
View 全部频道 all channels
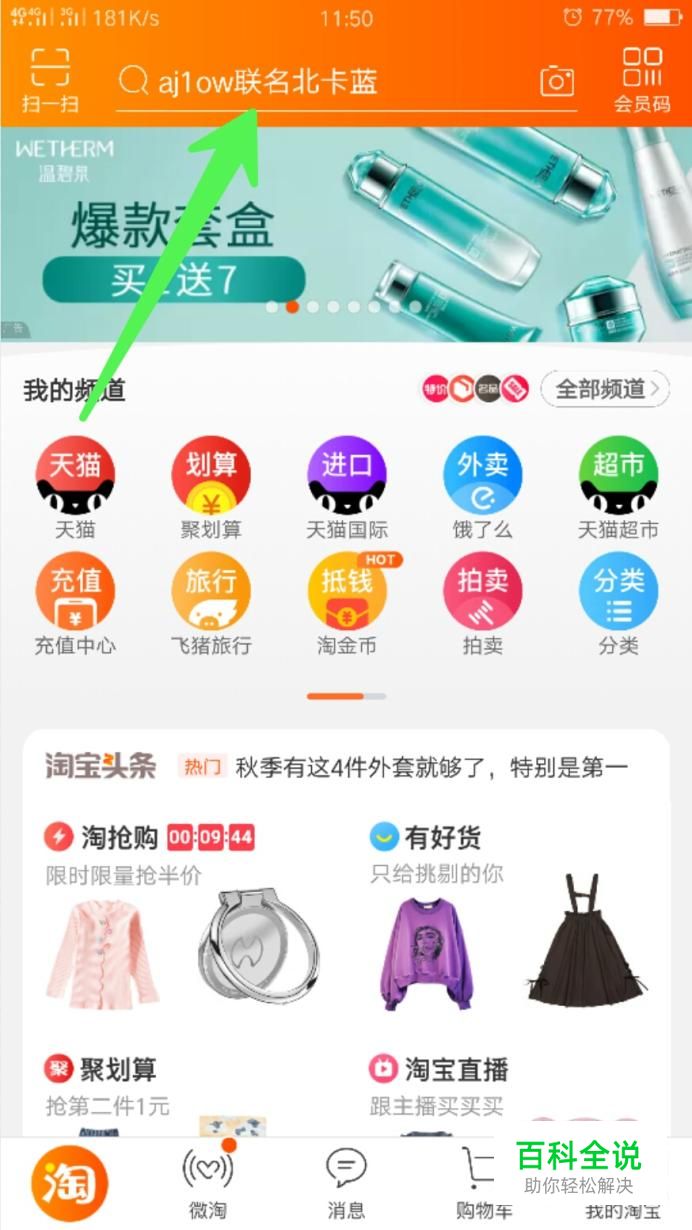pyautogui.click(x=604, y=389)
